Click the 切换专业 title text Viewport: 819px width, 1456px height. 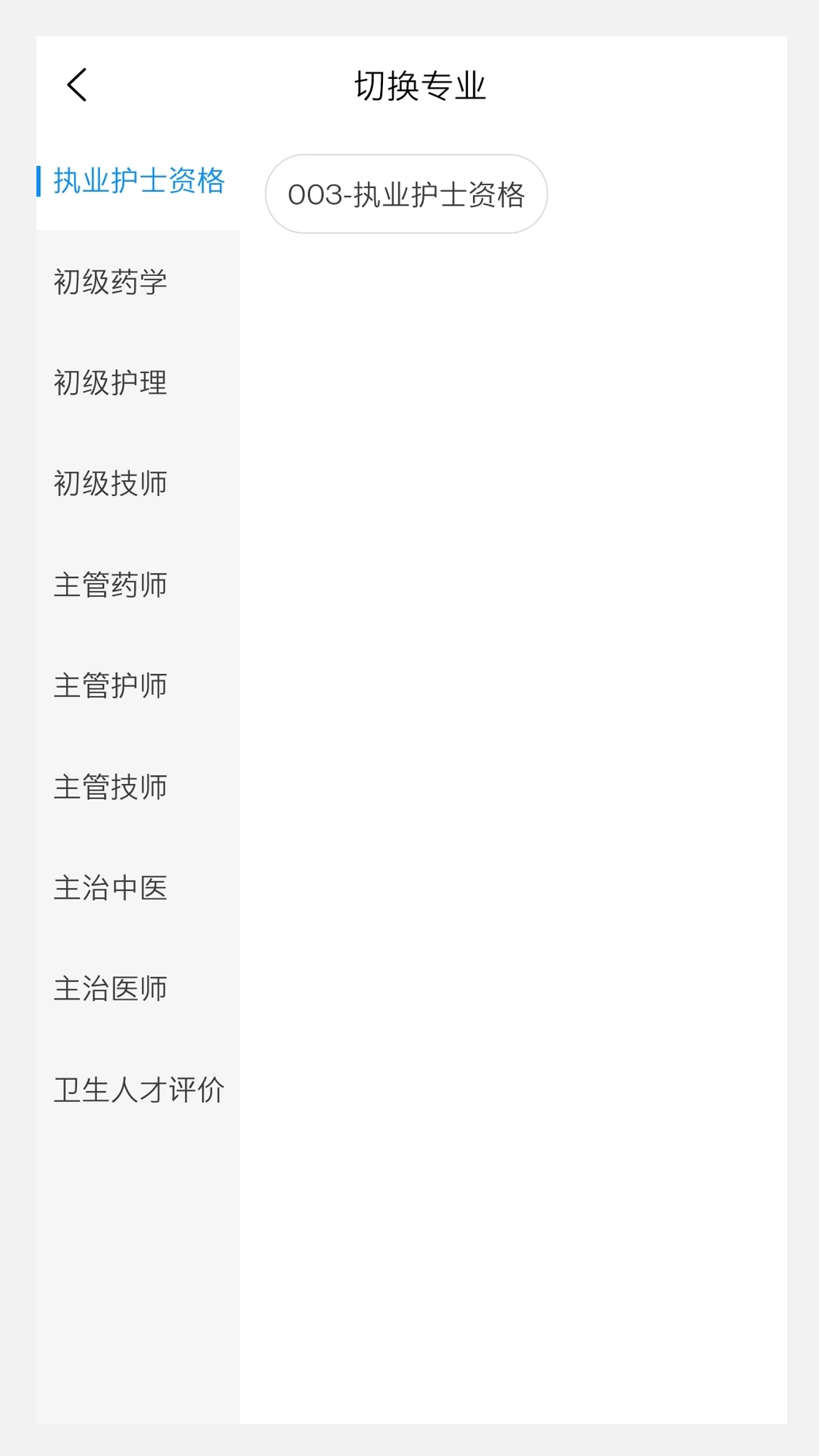pyautogui.click(x=420, y=86)
